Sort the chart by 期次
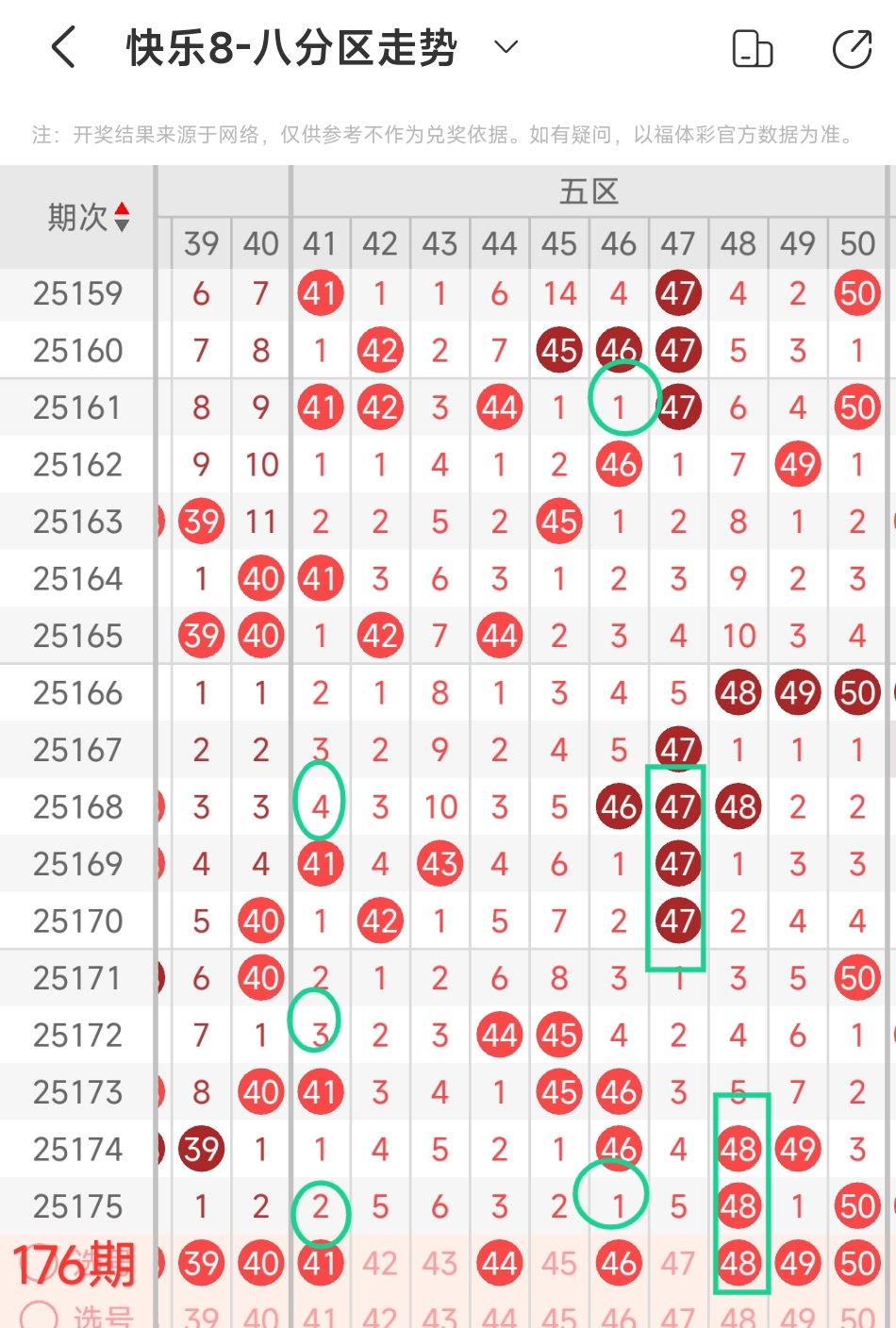 [x=89, y=218]
